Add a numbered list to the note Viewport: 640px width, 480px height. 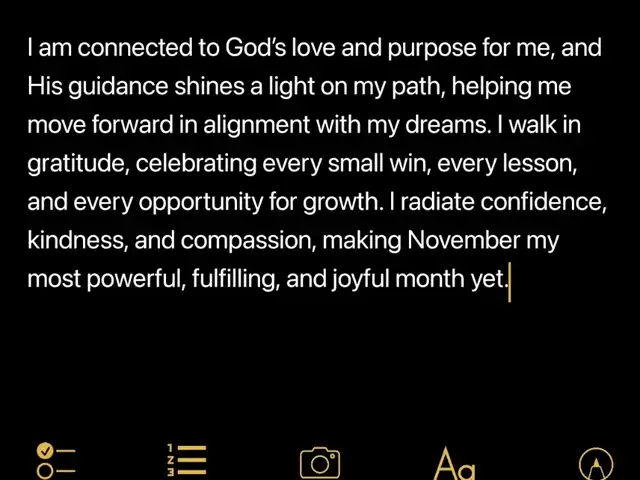pos(186,461)
